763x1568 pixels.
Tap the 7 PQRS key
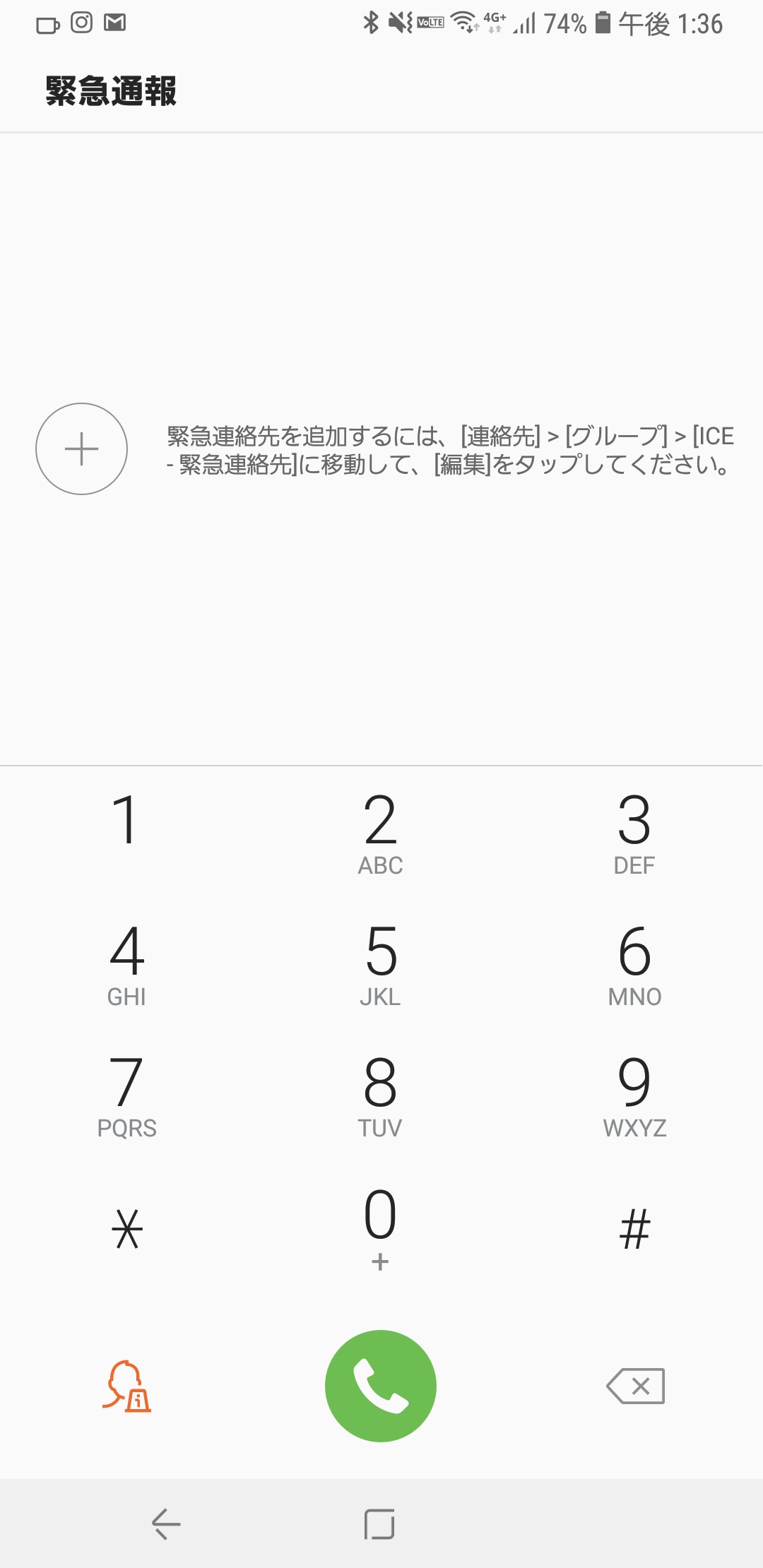click(127, 1095)
